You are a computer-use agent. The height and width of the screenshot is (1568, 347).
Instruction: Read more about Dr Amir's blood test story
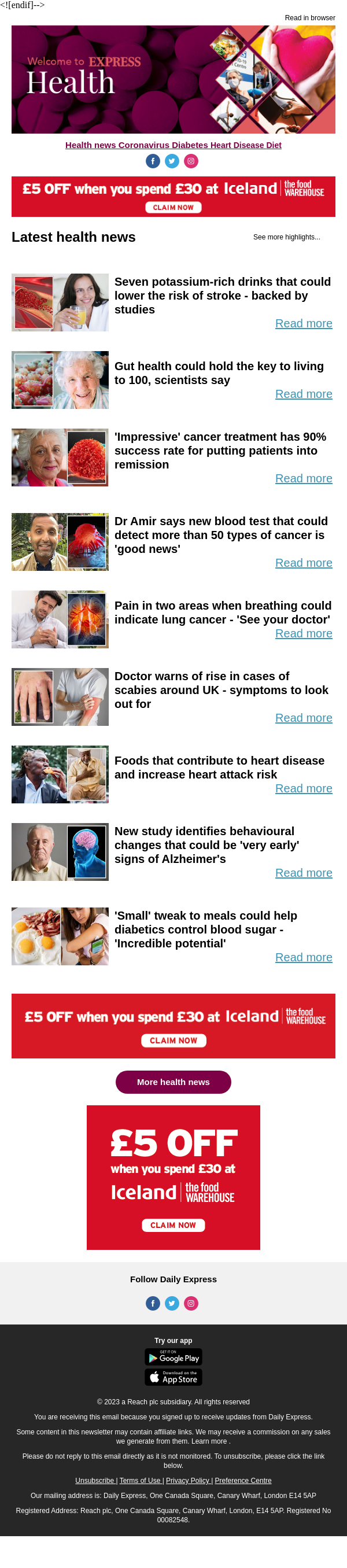(303, 562)
